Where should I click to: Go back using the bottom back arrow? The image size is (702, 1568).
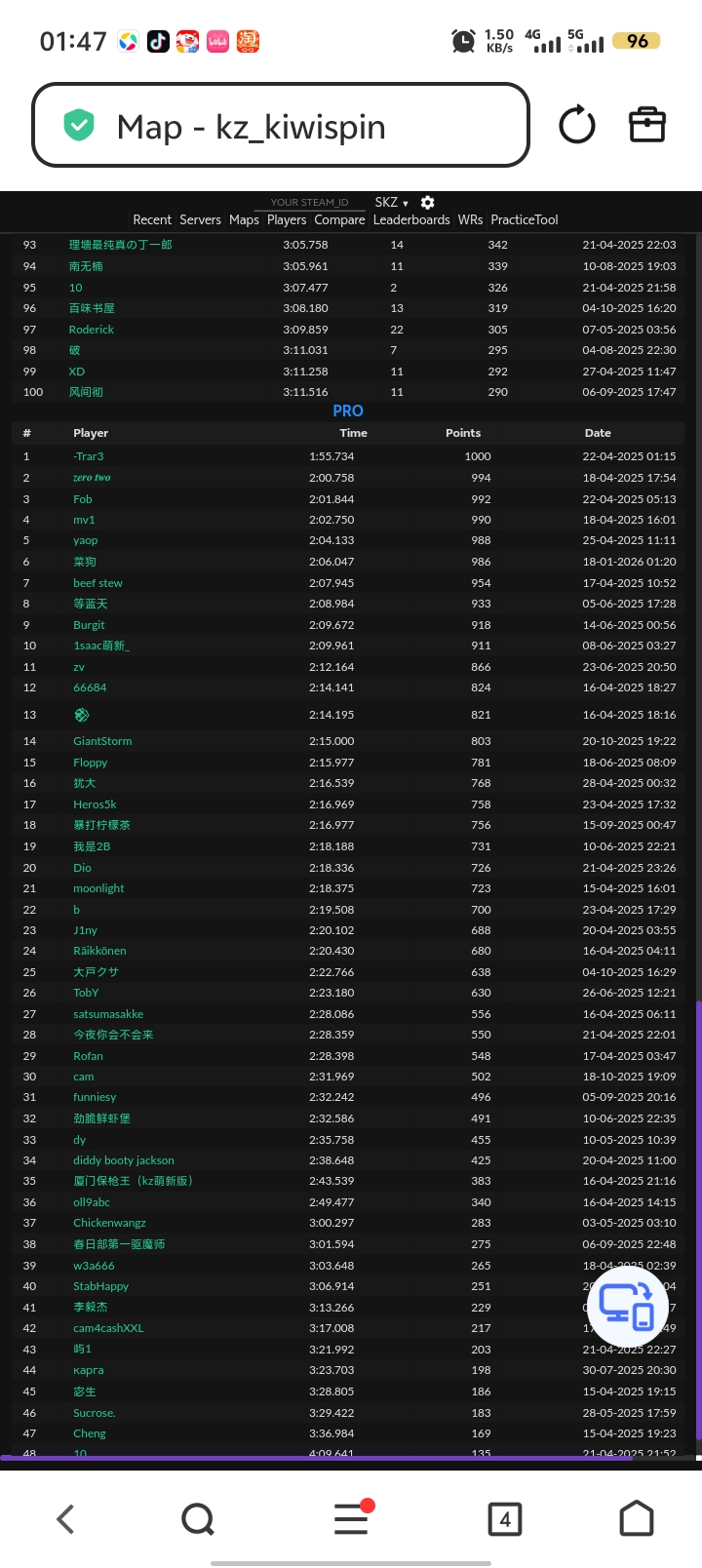[x=65, y=1518]
